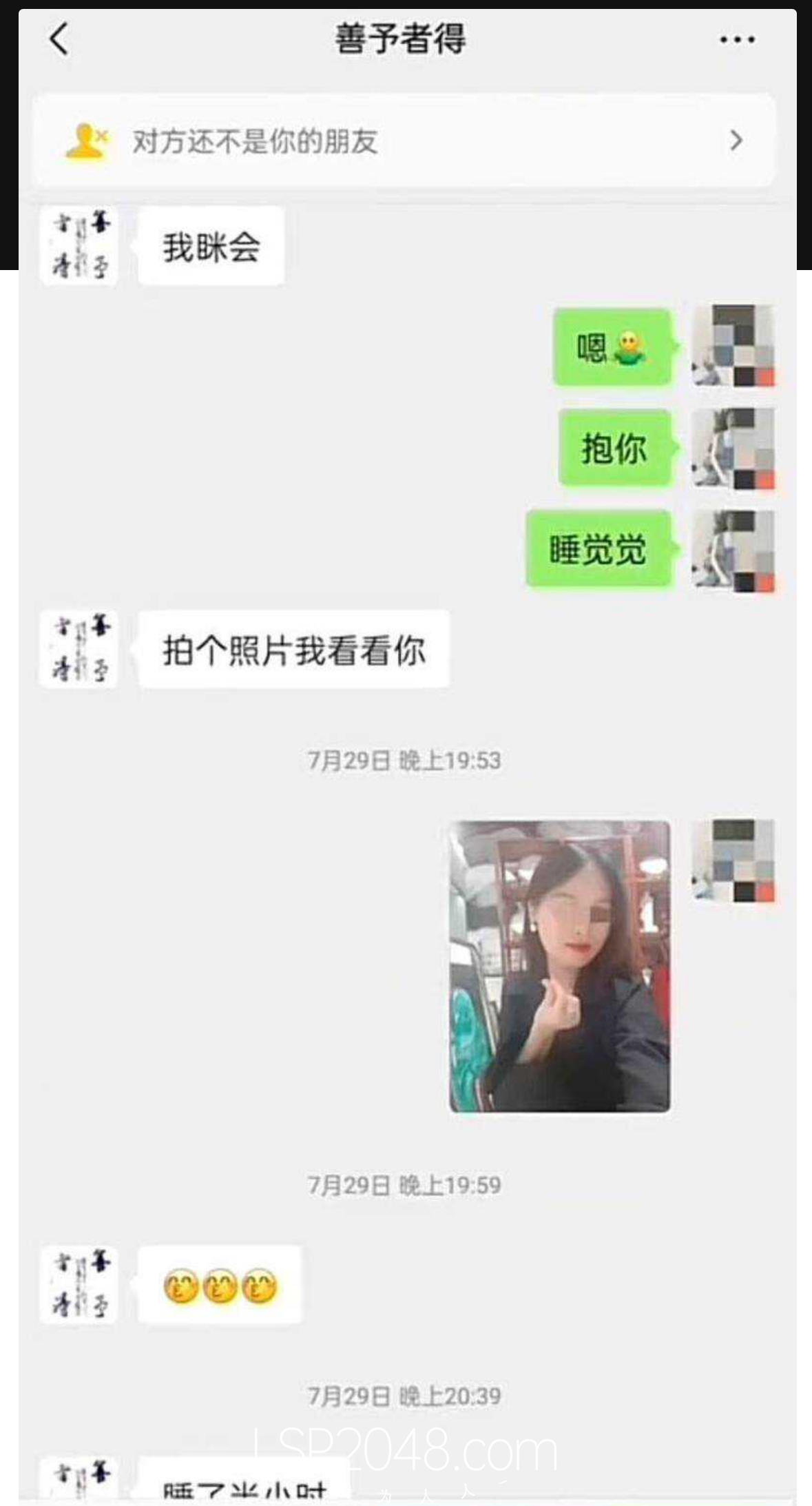The image size is (812, 1506).
Task: Go back from the 善予者得 chat
Action: point(59,39)
